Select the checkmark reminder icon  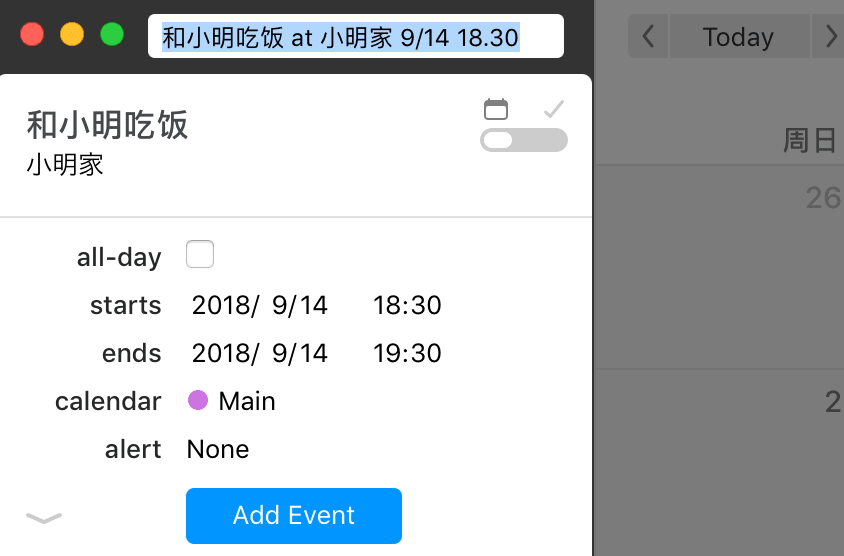pos(553,109)
